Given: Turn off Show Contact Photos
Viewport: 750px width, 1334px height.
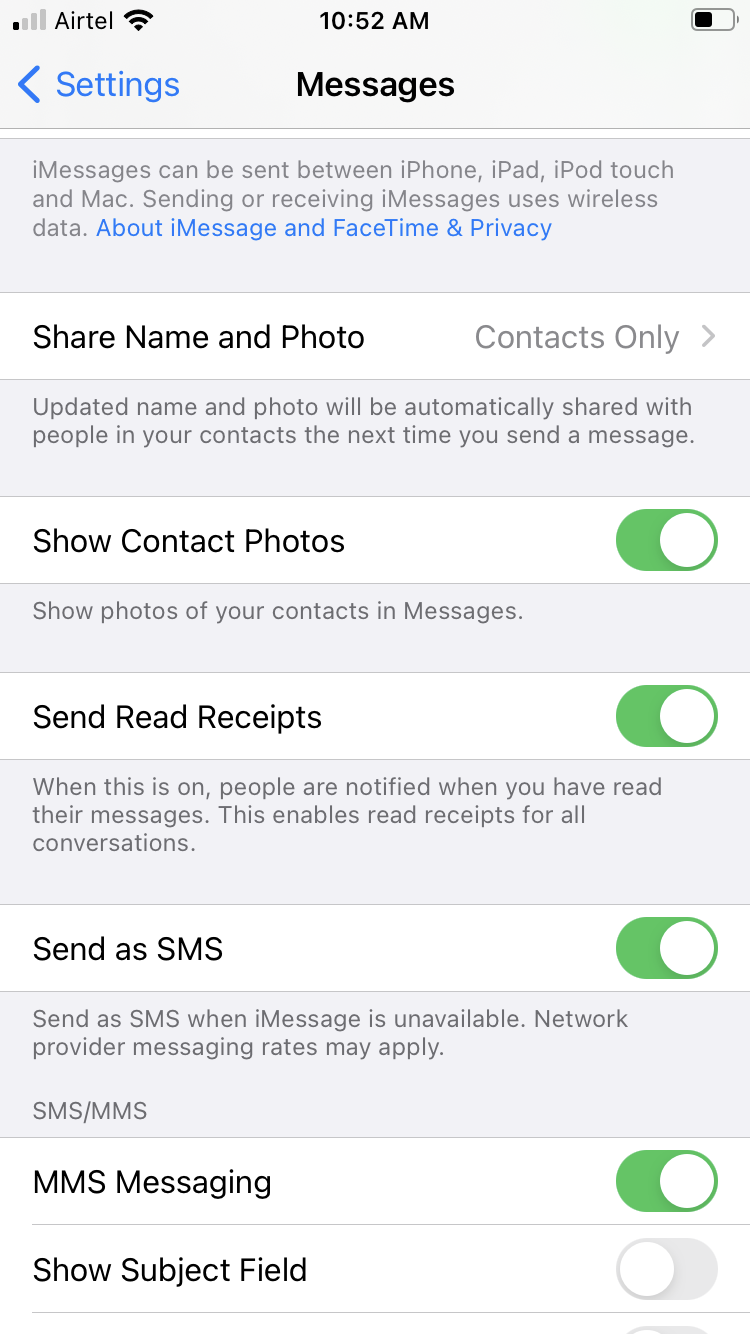Looking at the screenshot, I should point(666,540).
